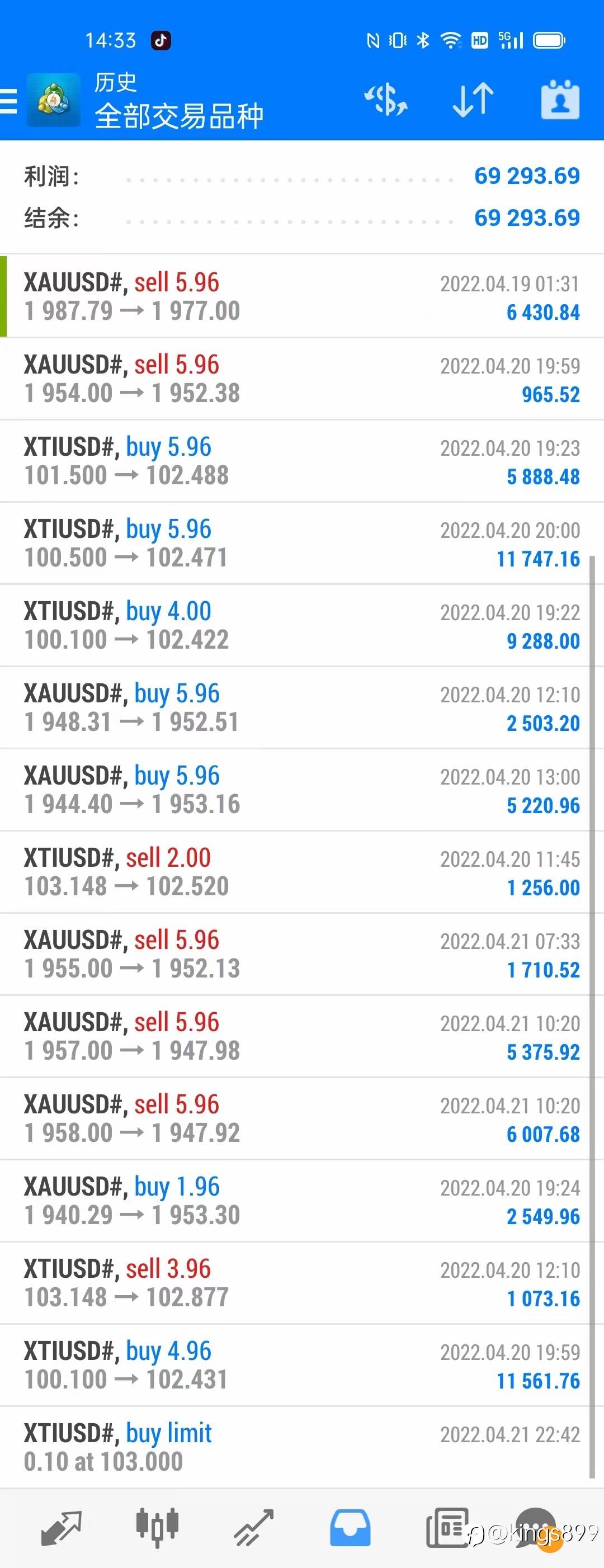View the XTIUSD sell 3.96 trade
The height and width of the screenshot is (1568, 604).
tap(302, 1282)
